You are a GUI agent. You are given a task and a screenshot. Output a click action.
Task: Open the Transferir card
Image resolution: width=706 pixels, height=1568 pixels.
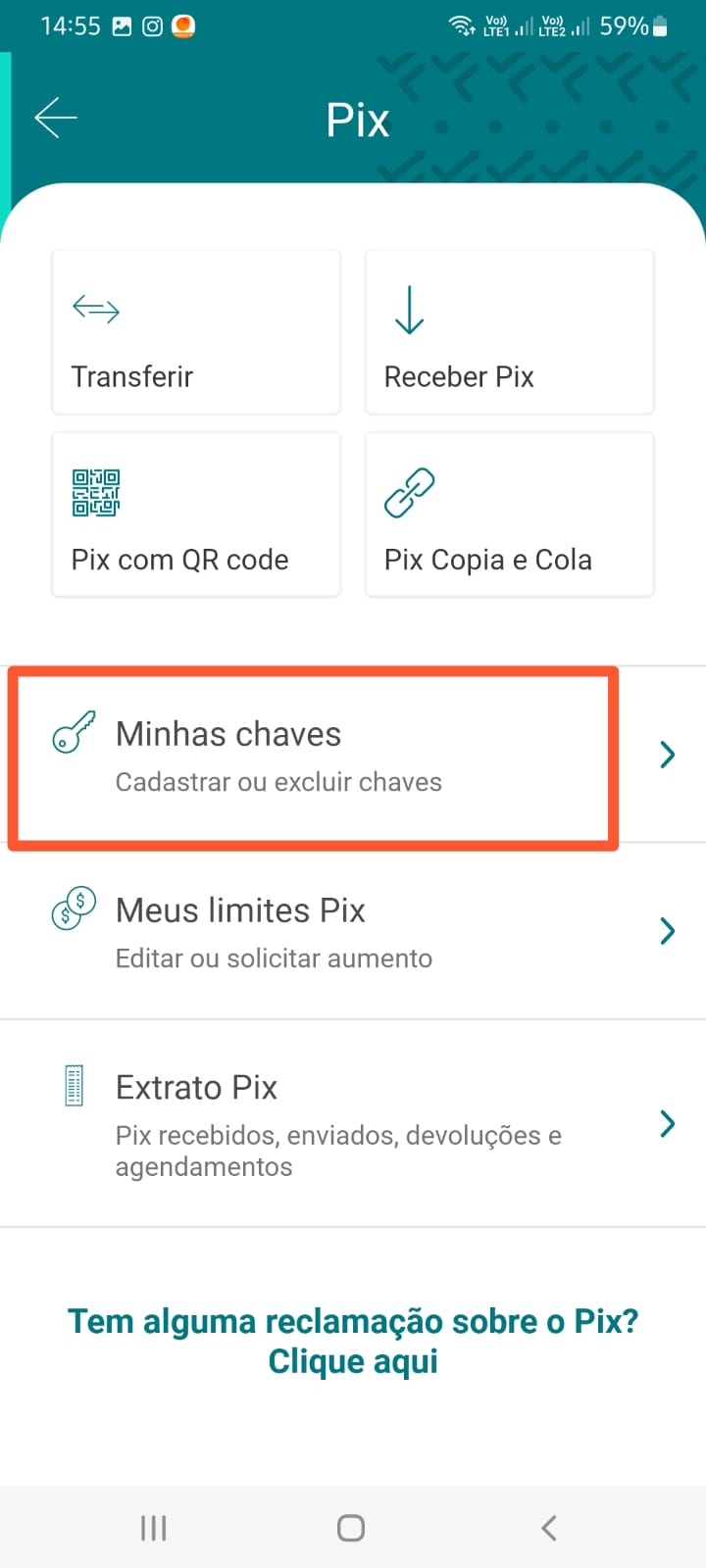pos(196,331)
